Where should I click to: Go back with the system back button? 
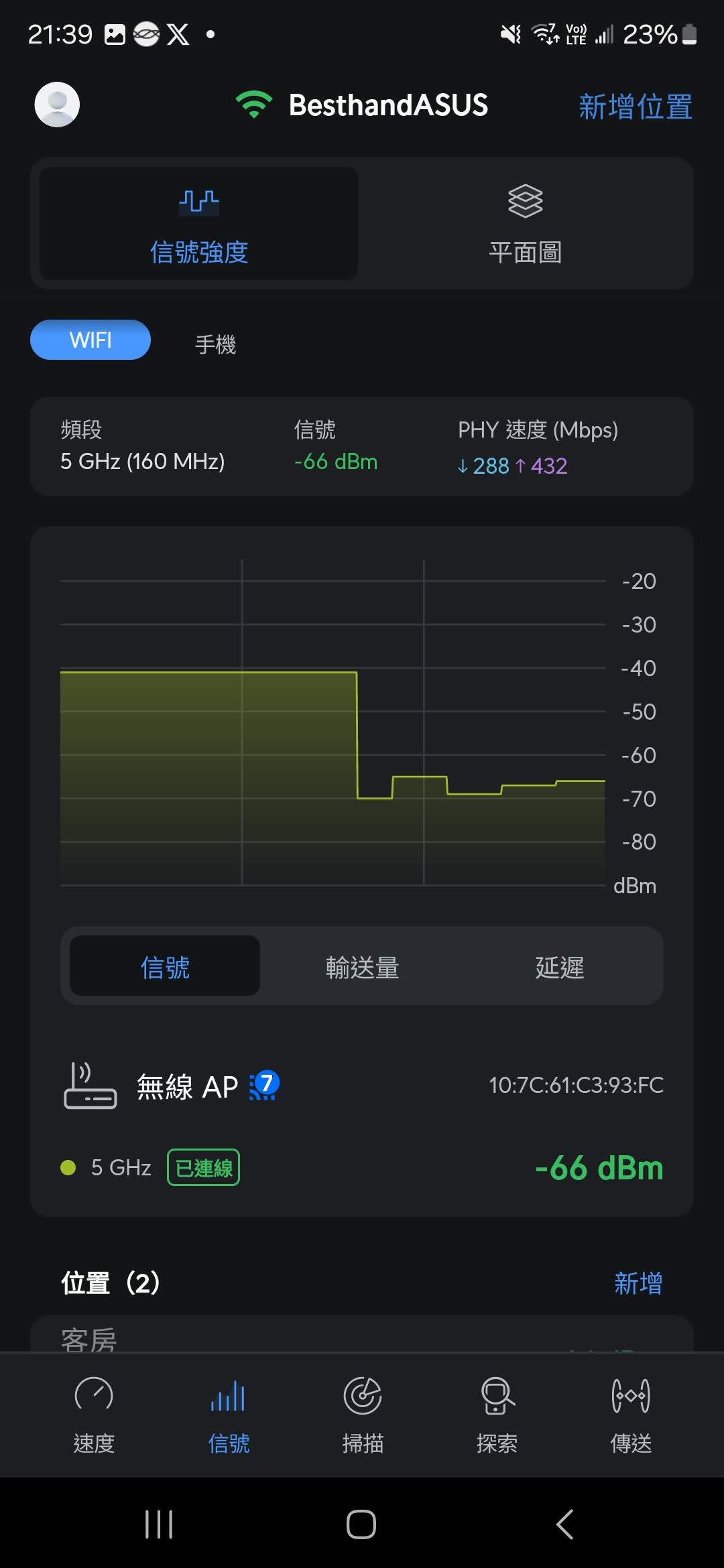tap(564, 1524)
